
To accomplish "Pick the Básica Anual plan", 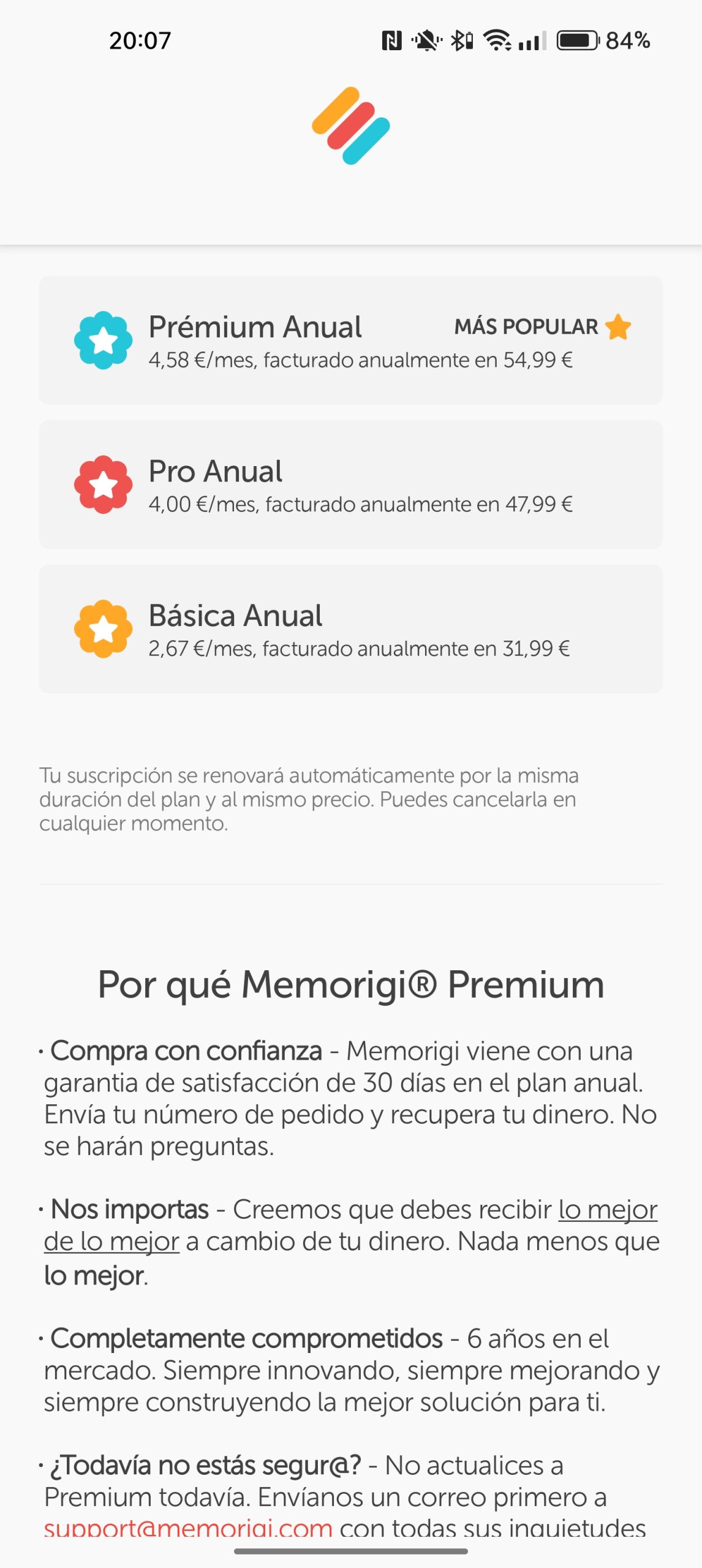I will (x=350, y=628).
